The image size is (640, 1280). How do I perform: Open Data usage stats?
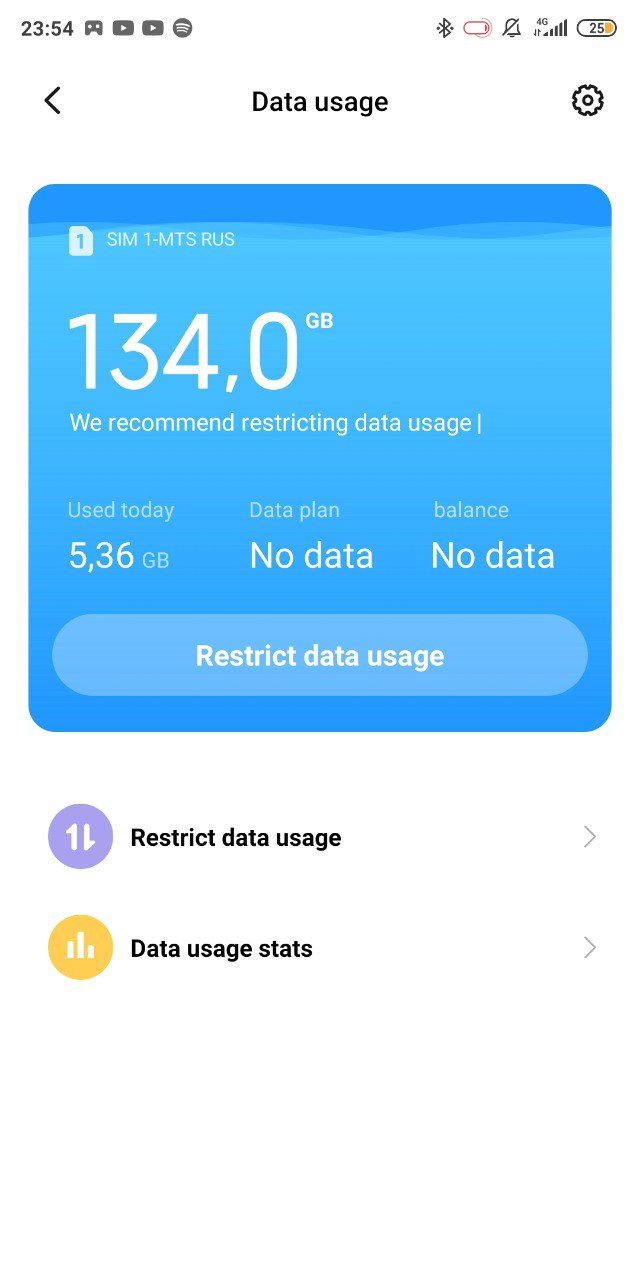point(320,948)
